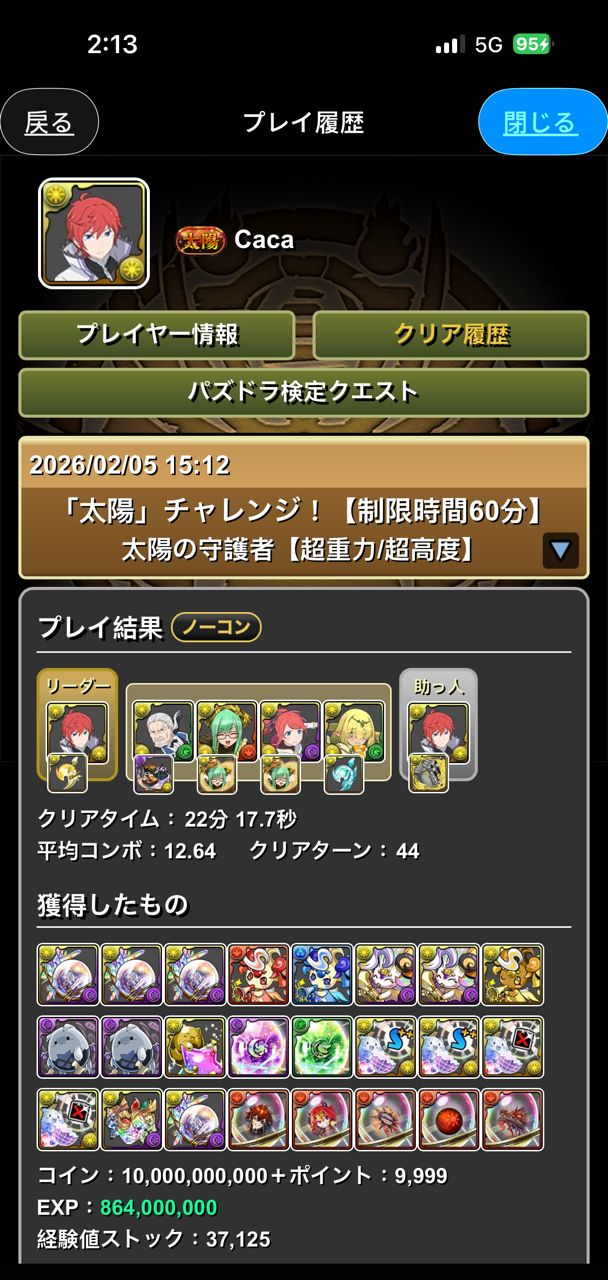Image resolution: width=608 pixels, height=1280 pixels.
Task: Switch to the クリア履歴 tab
Action: [451, 335]
